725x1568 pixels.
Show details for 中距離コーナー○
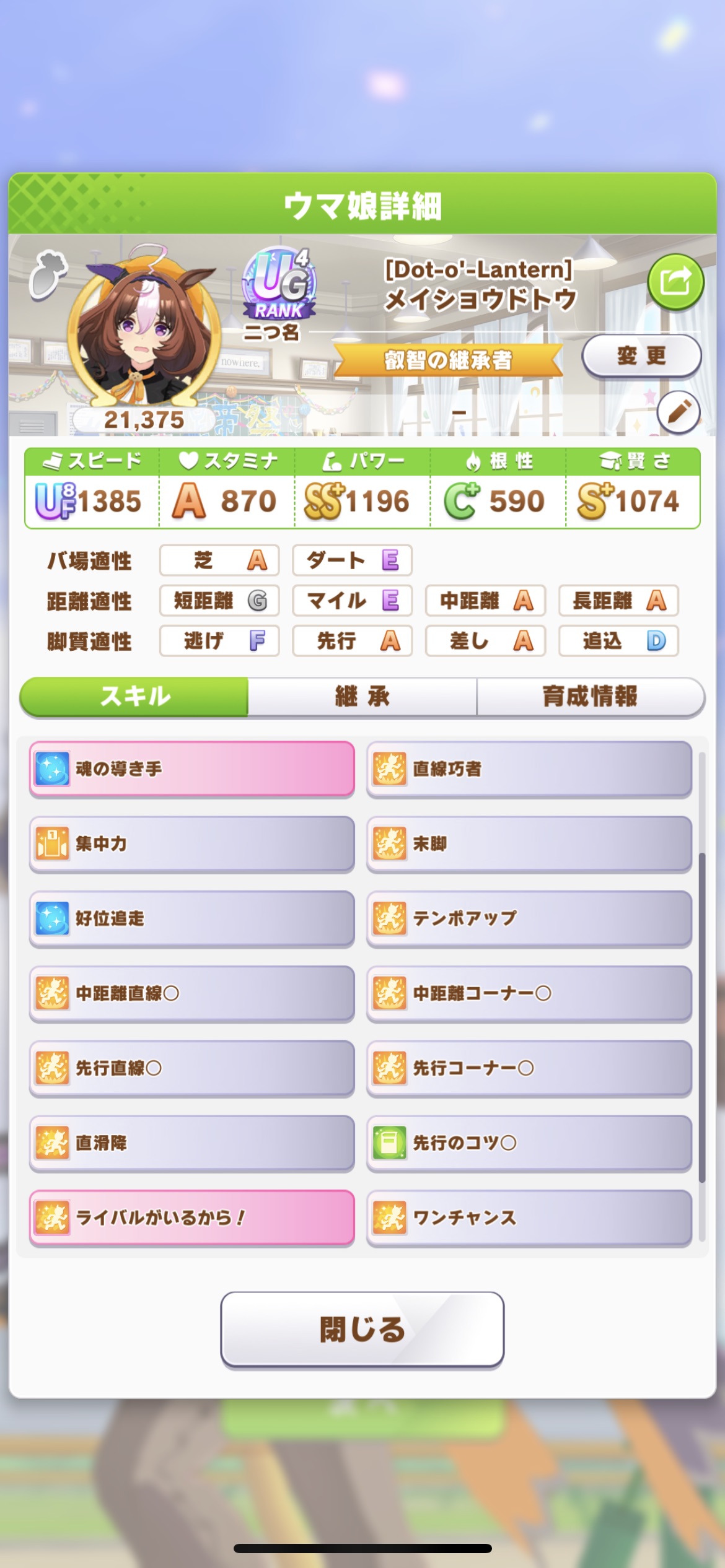[x=529, y=993]
